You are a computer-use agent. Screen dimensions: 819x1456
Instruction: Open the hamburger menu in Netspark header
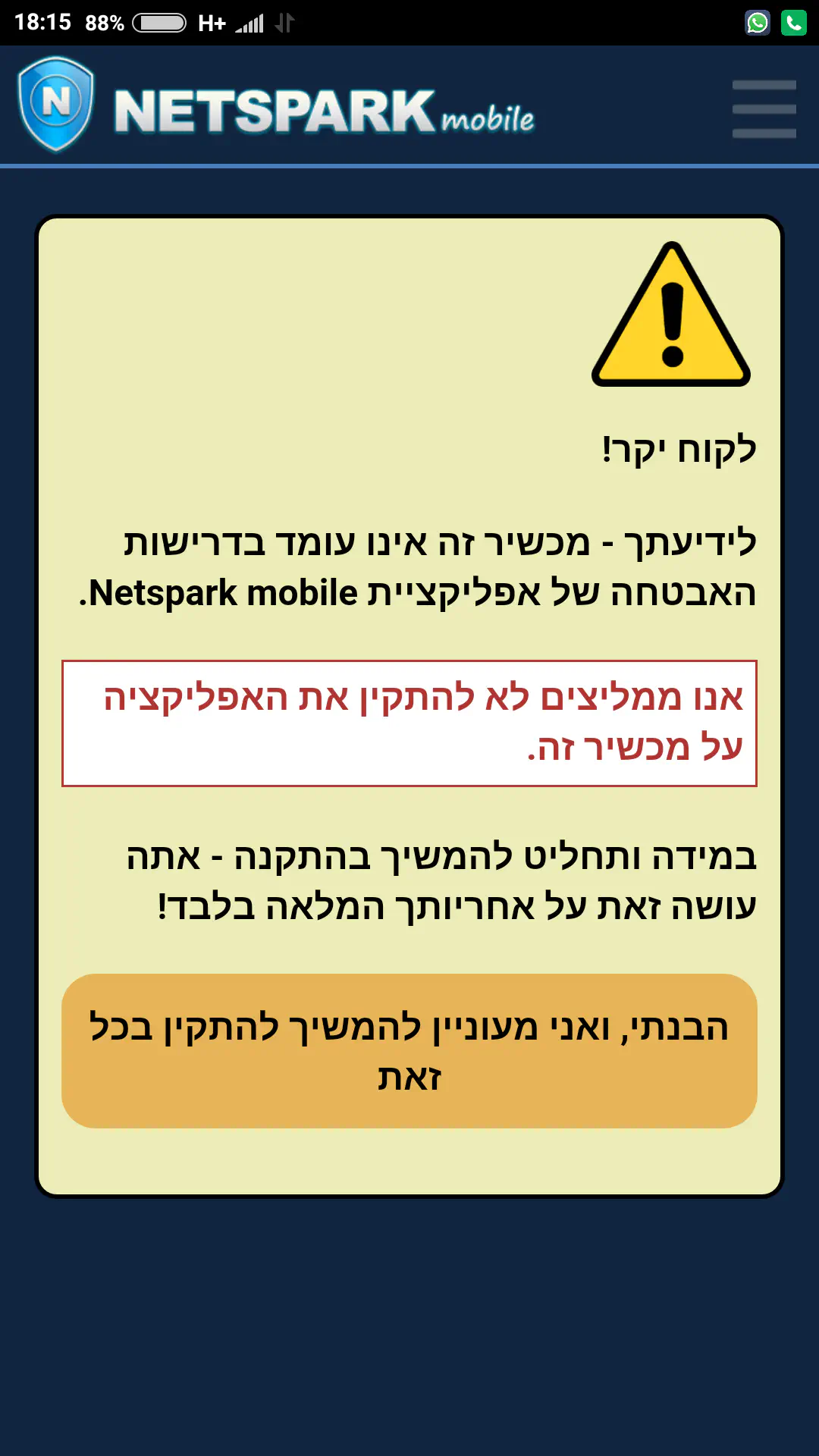click(x=764, y=109)
